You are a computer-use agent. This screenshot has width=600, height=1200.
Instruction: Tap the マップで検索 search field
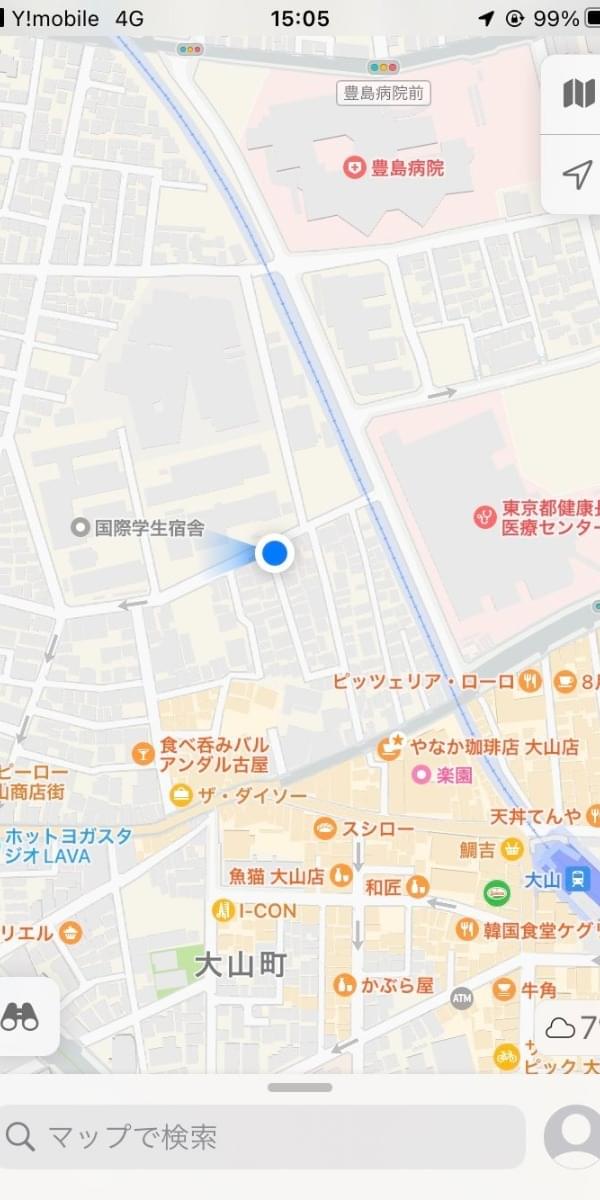point(262,1137)
